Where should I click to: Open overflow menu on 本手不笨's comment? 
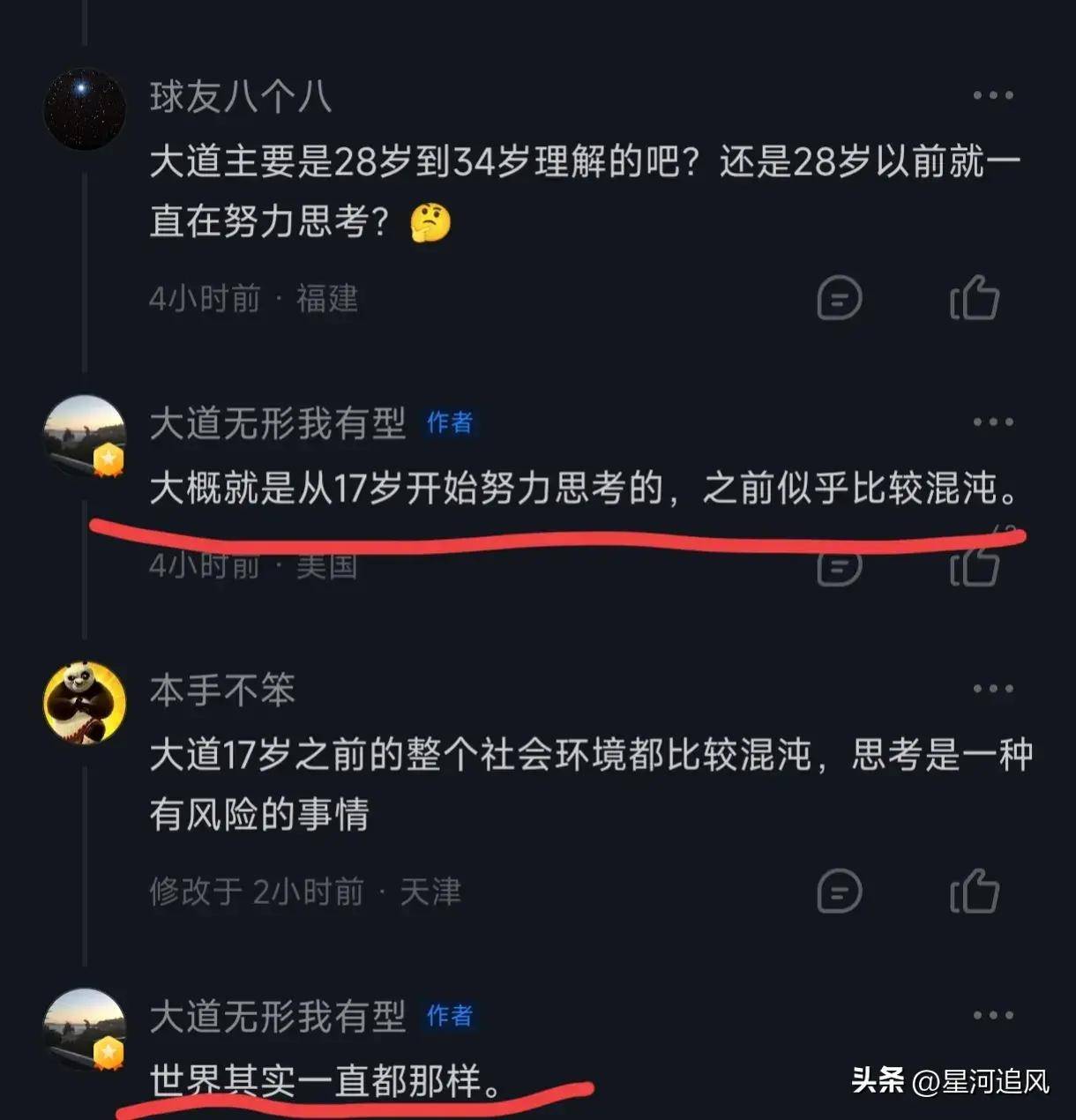click(x=992, y=689)
